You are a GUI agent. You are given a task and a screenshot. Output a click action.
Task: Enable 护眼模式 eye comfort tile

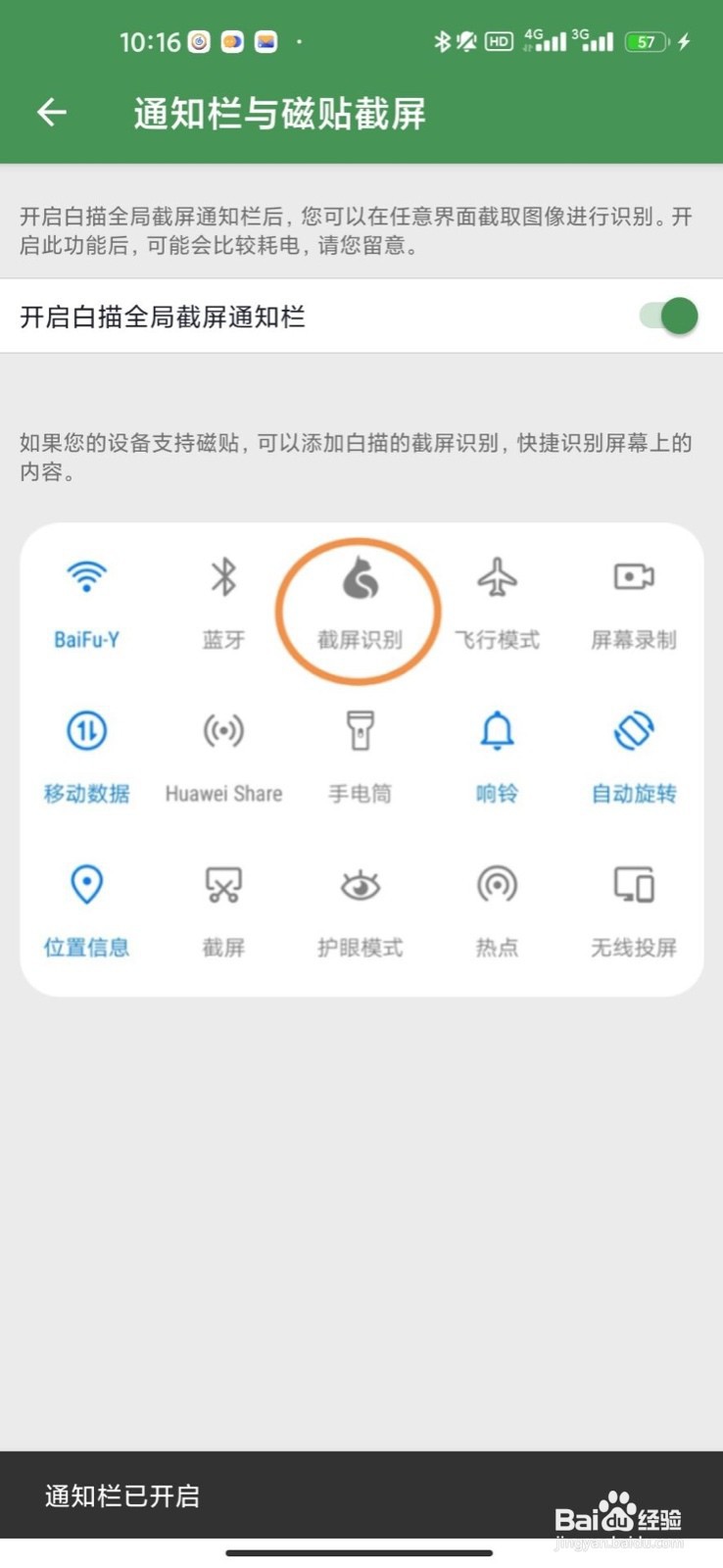tap(359, 908)
